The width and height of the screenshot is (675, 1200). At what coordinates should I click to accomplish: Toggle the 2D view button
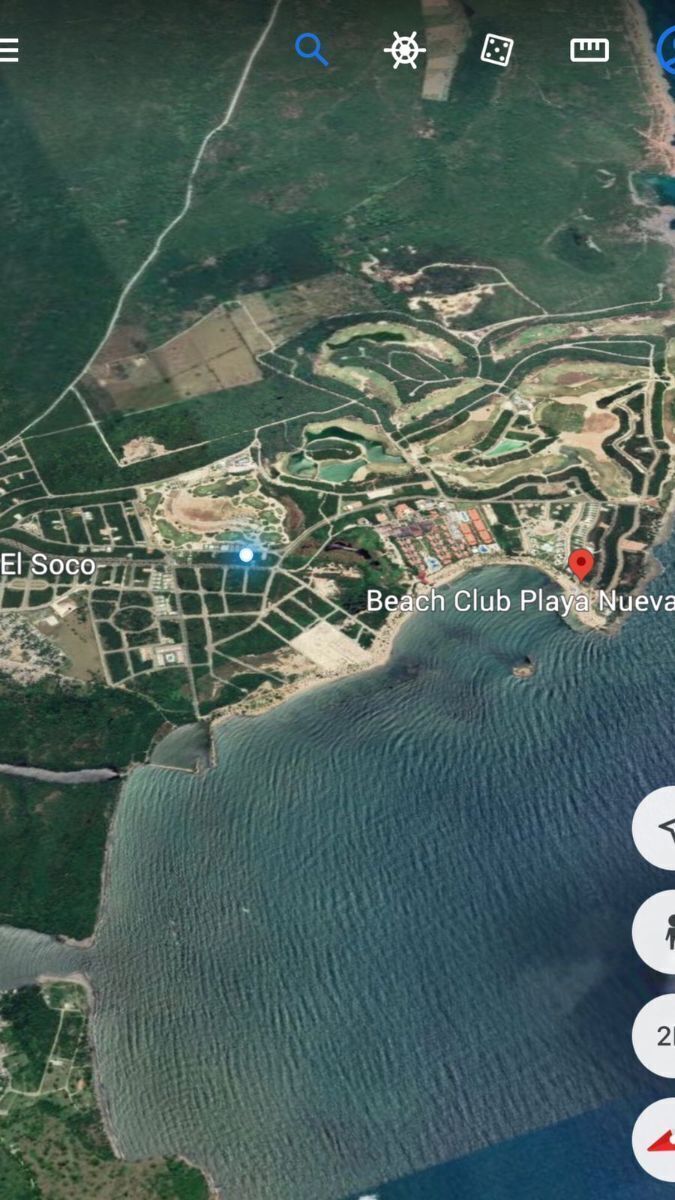tap(660, 1036)
